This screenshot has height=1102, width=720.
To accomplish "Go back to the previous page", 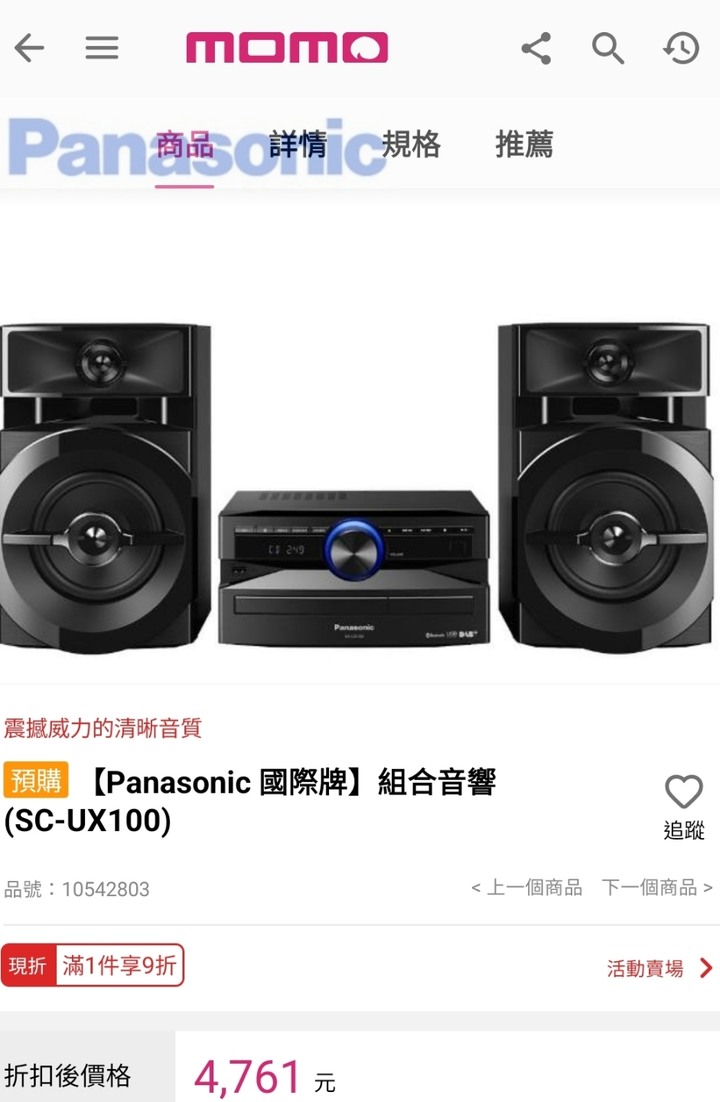I will [x=29, y=48].
